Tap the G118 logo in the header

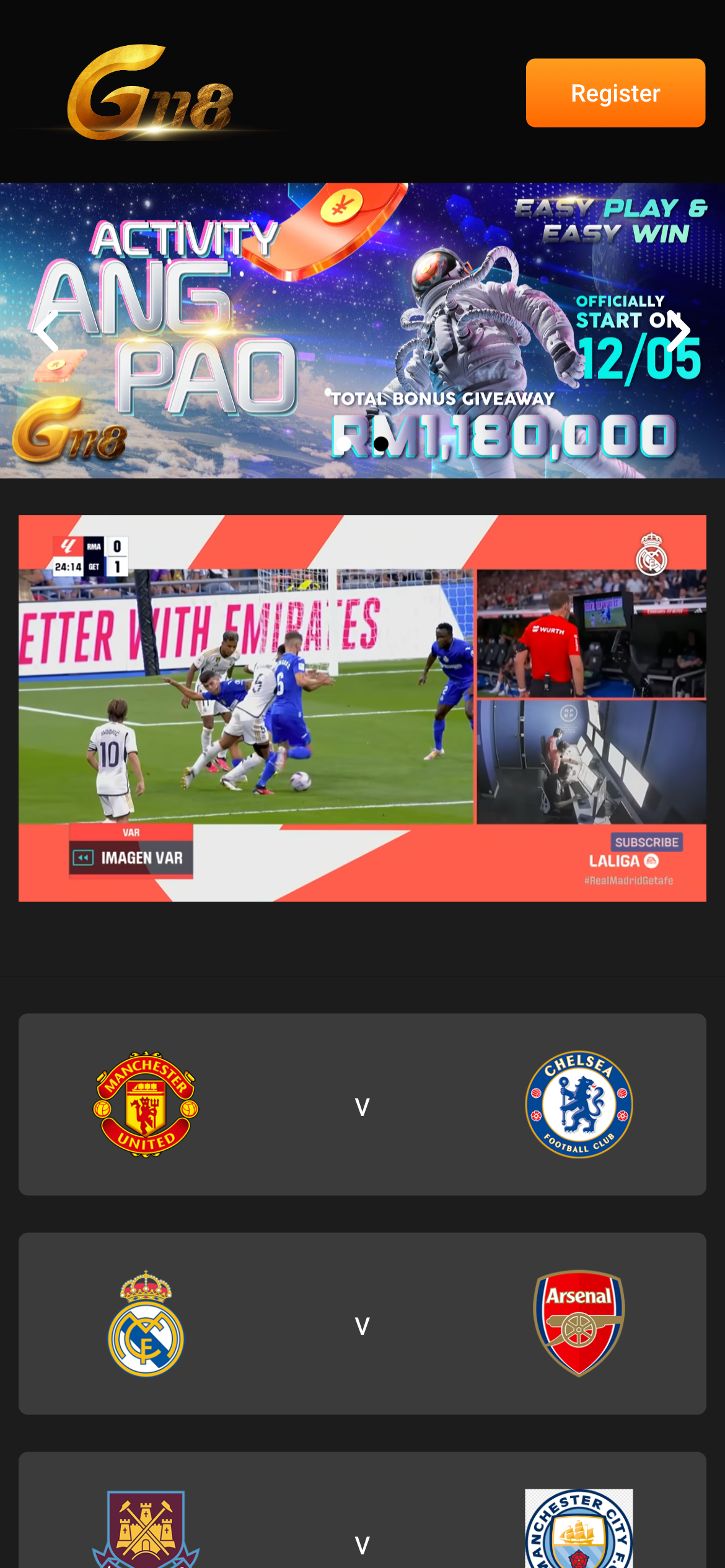point(151,93)
